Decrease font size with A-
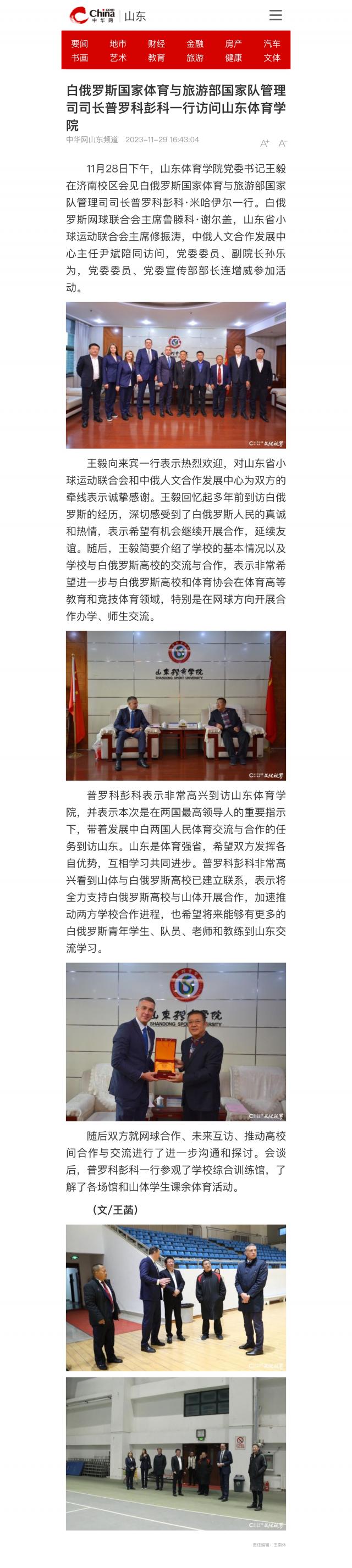Image resolution: width=352 pixels, height=1568 pixels. point(282,143)
